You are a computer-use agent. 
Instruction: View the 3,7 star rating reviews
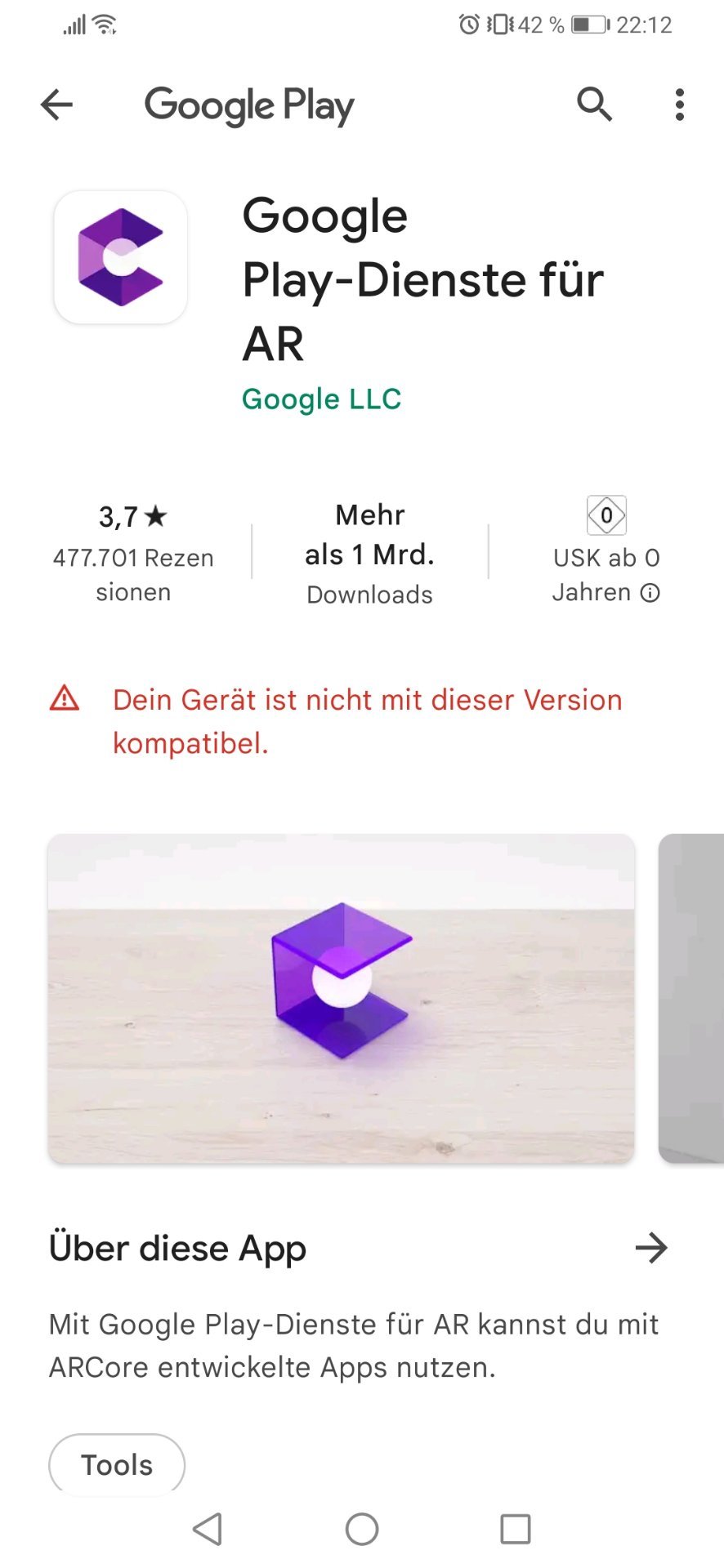[x=133, y=553]
